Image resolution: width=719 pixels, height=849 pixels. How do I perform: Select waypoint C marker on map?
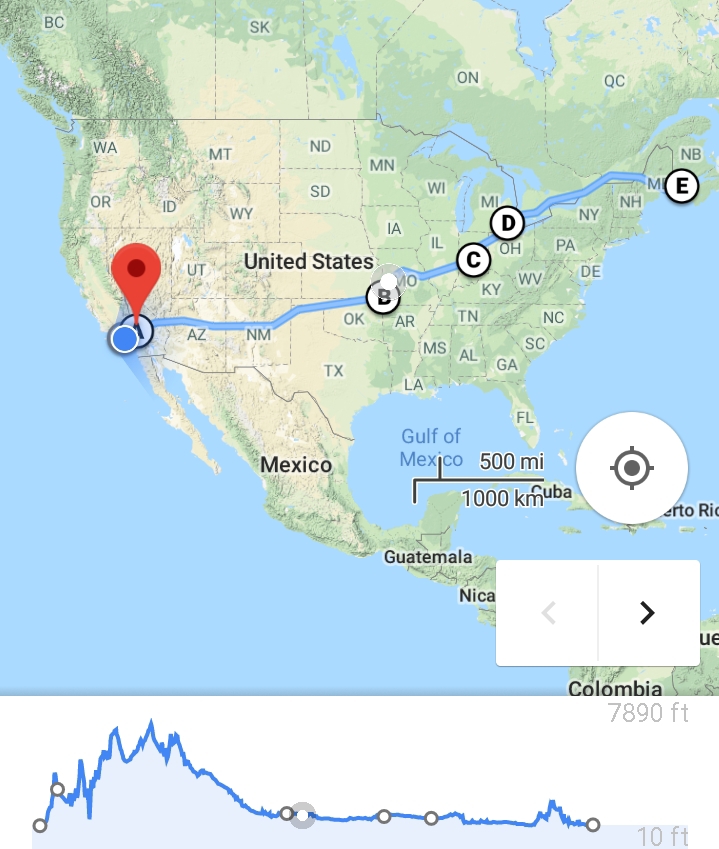point(473,260)
